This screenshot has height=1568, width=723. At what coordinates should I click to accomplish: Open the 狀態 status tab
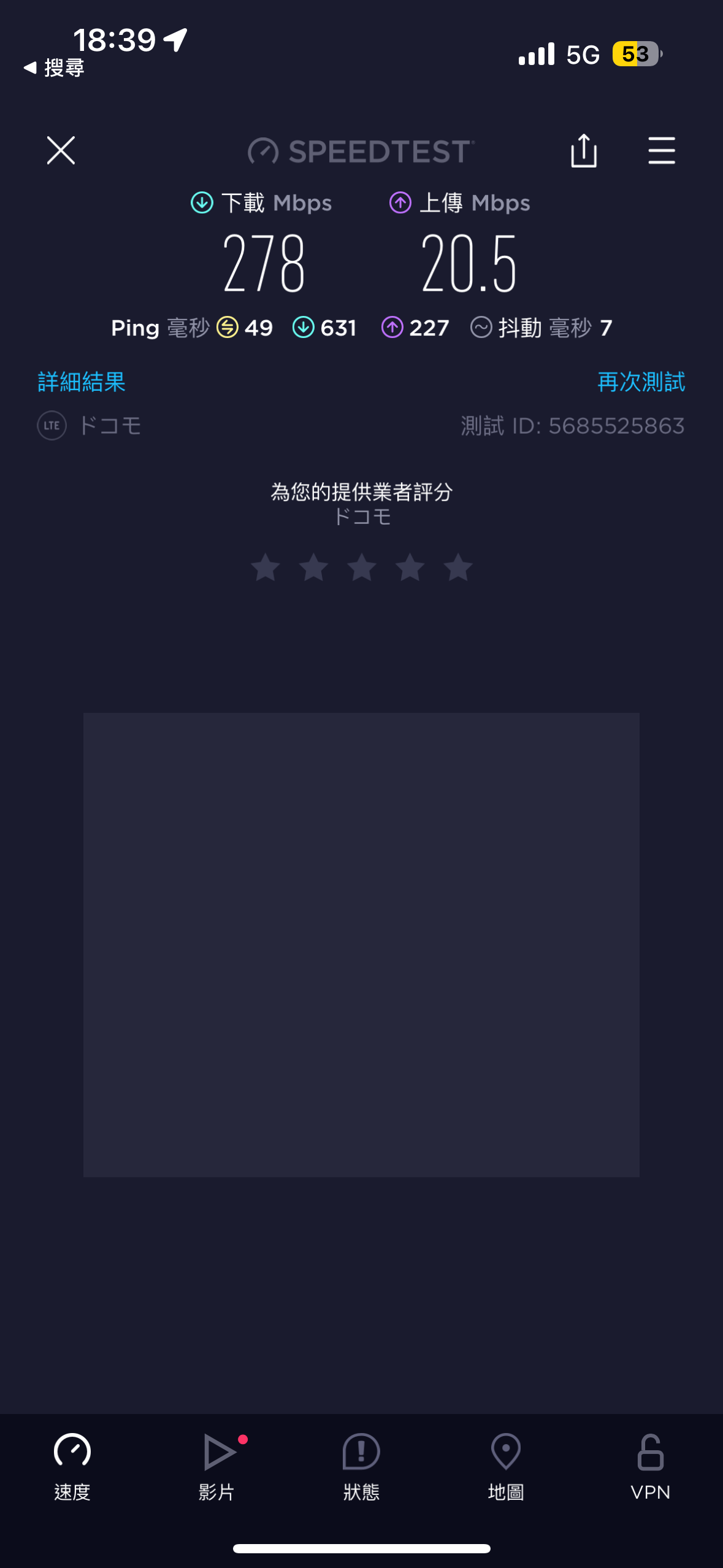[x=361, y=1466]
